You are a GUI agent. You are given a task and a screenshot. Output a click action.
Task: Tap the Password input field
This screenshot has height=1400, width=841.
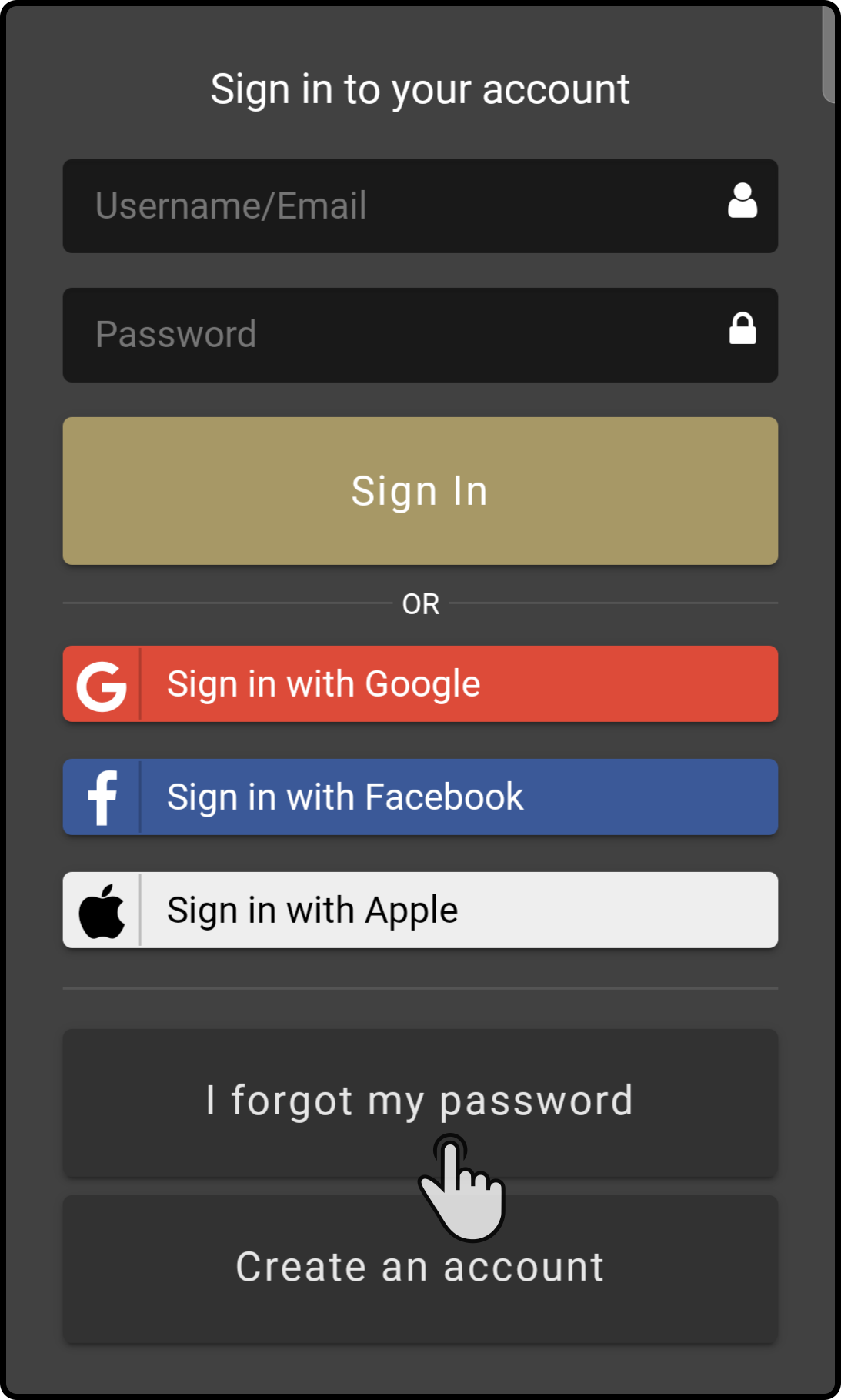pos(420,335)
